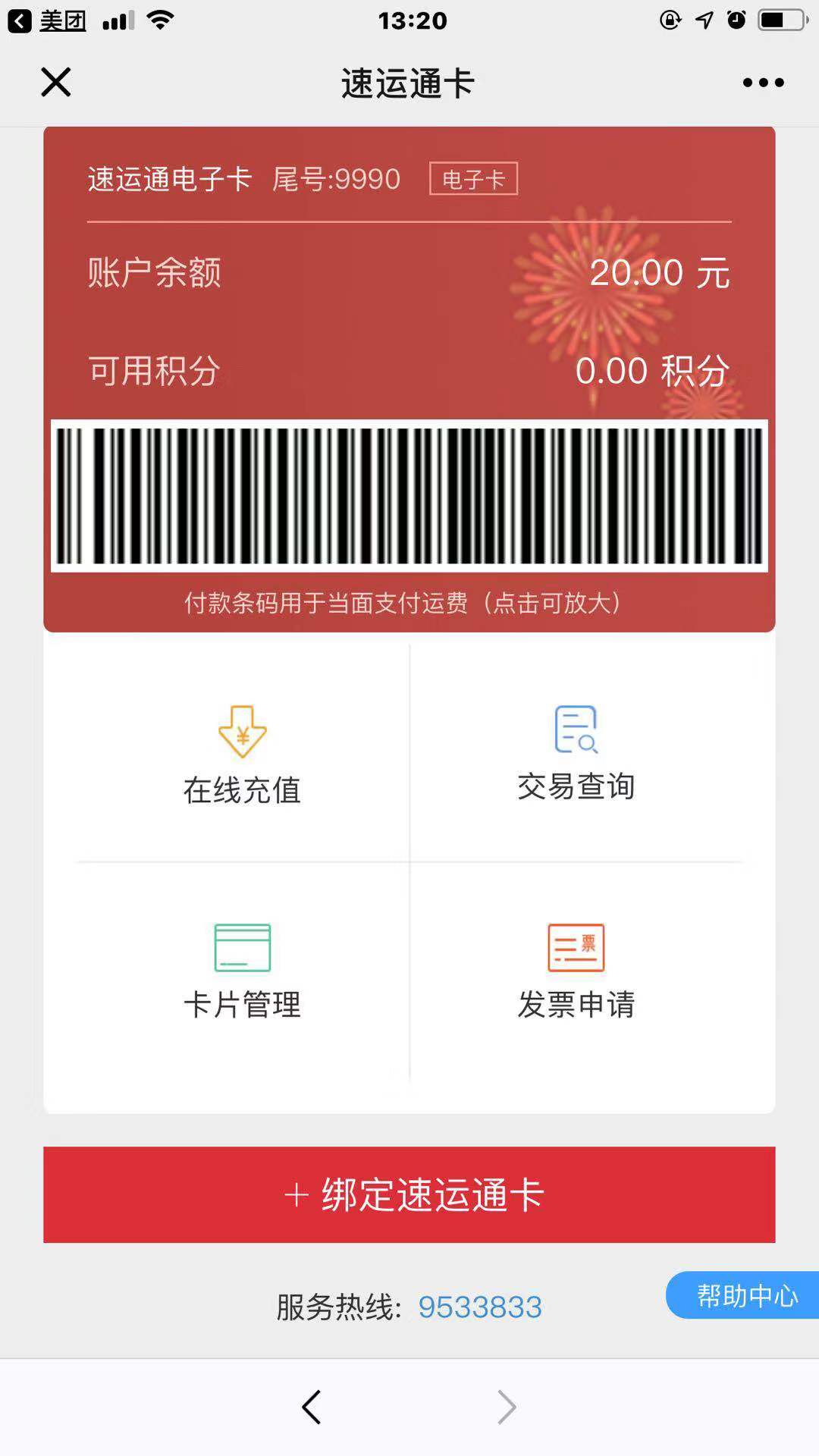Enlarge the payment barcode

(x=409, y=496)
